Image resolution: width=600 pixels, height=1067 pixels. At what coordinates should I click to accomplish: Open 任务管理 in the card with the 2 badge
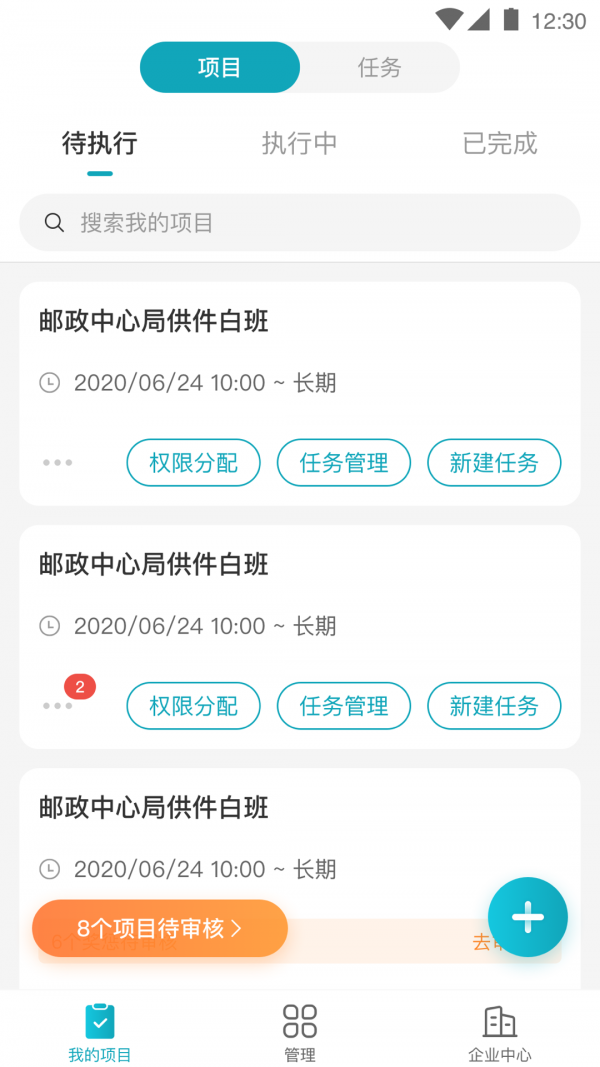click(344, 706)
